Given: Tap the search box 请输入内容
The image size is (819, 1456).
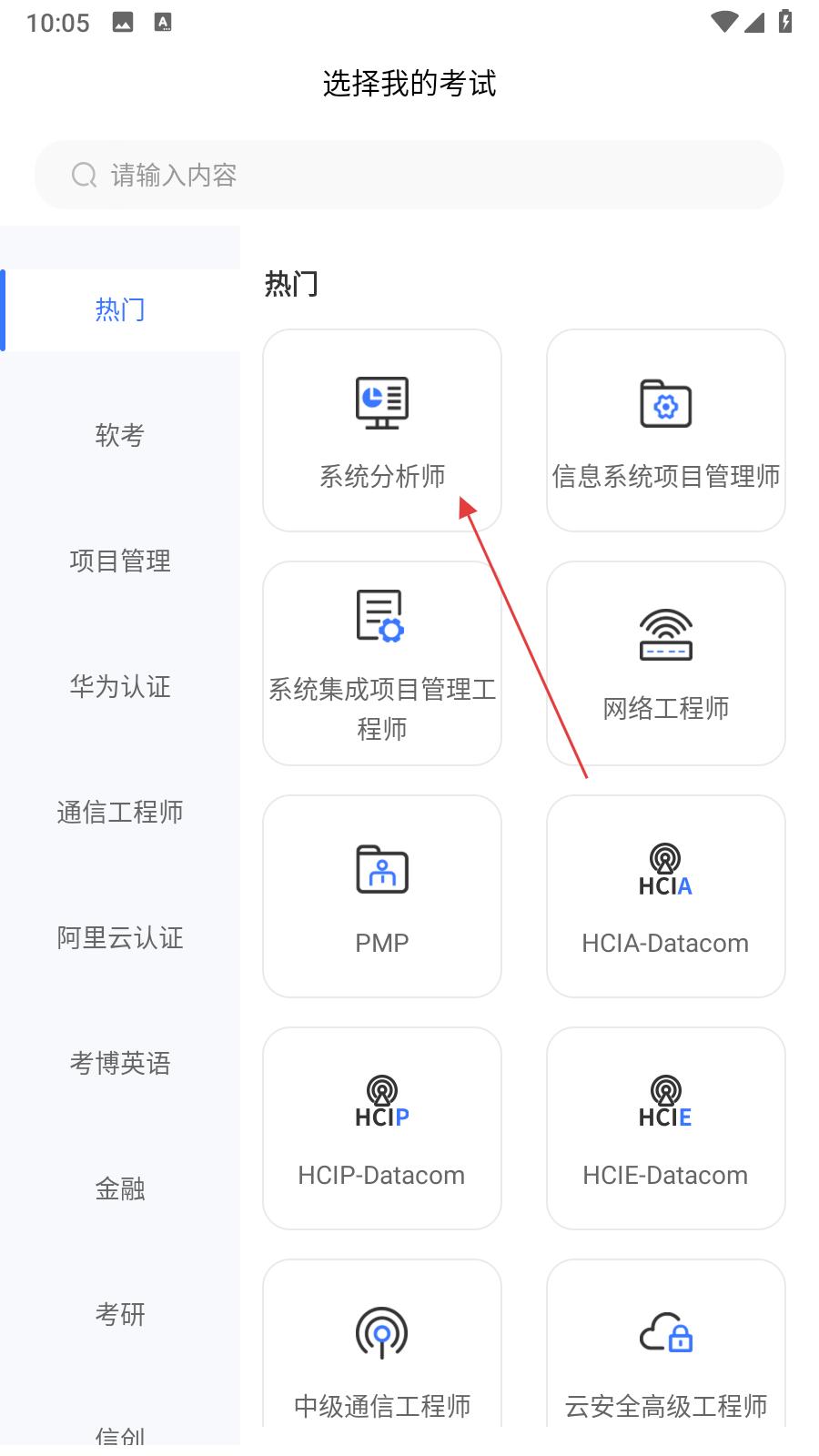Looking at the screenshot, I should (x=409, y=175).
